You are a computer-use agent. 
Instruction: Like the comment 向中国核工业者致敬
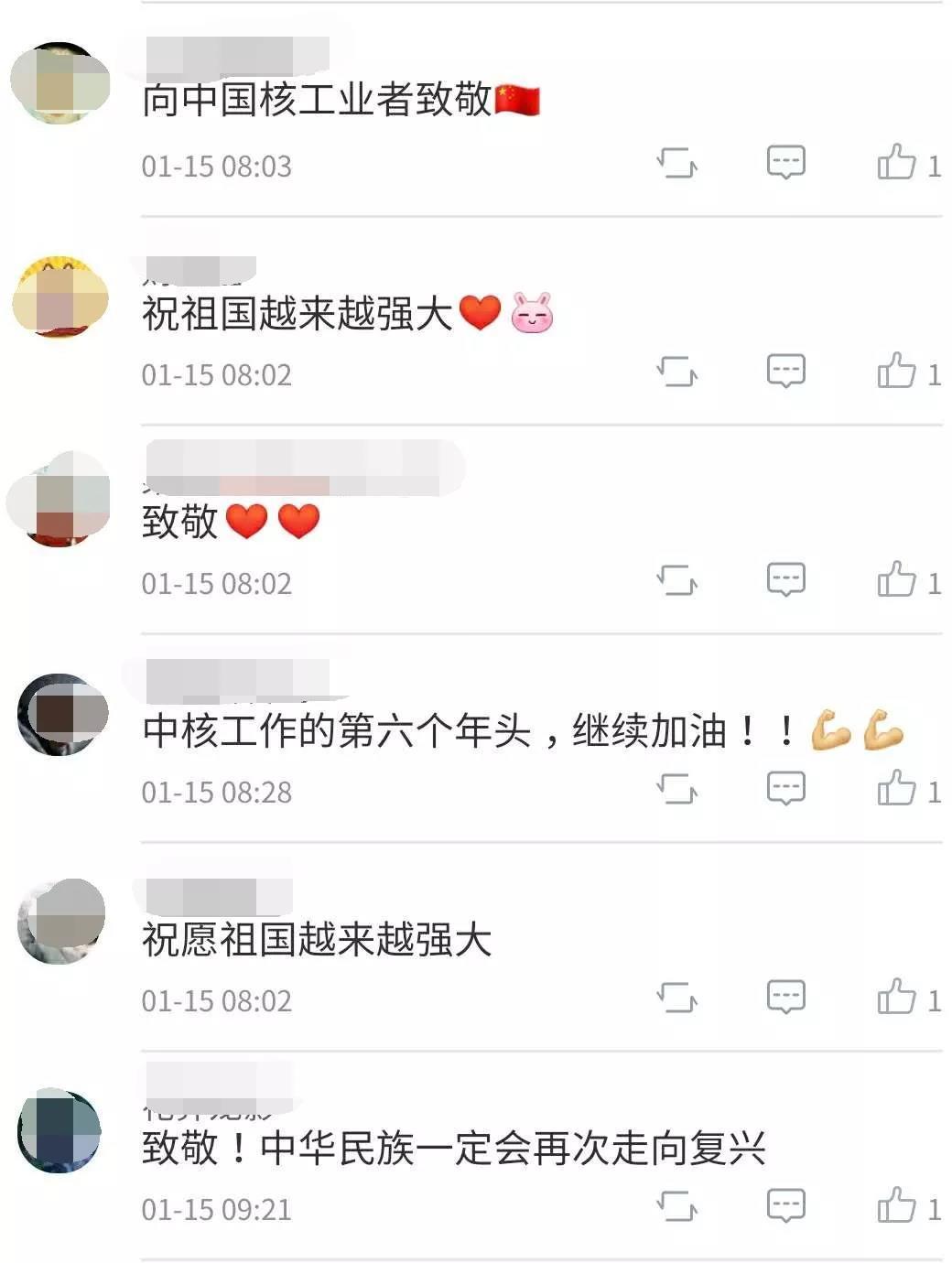(897, 163)
